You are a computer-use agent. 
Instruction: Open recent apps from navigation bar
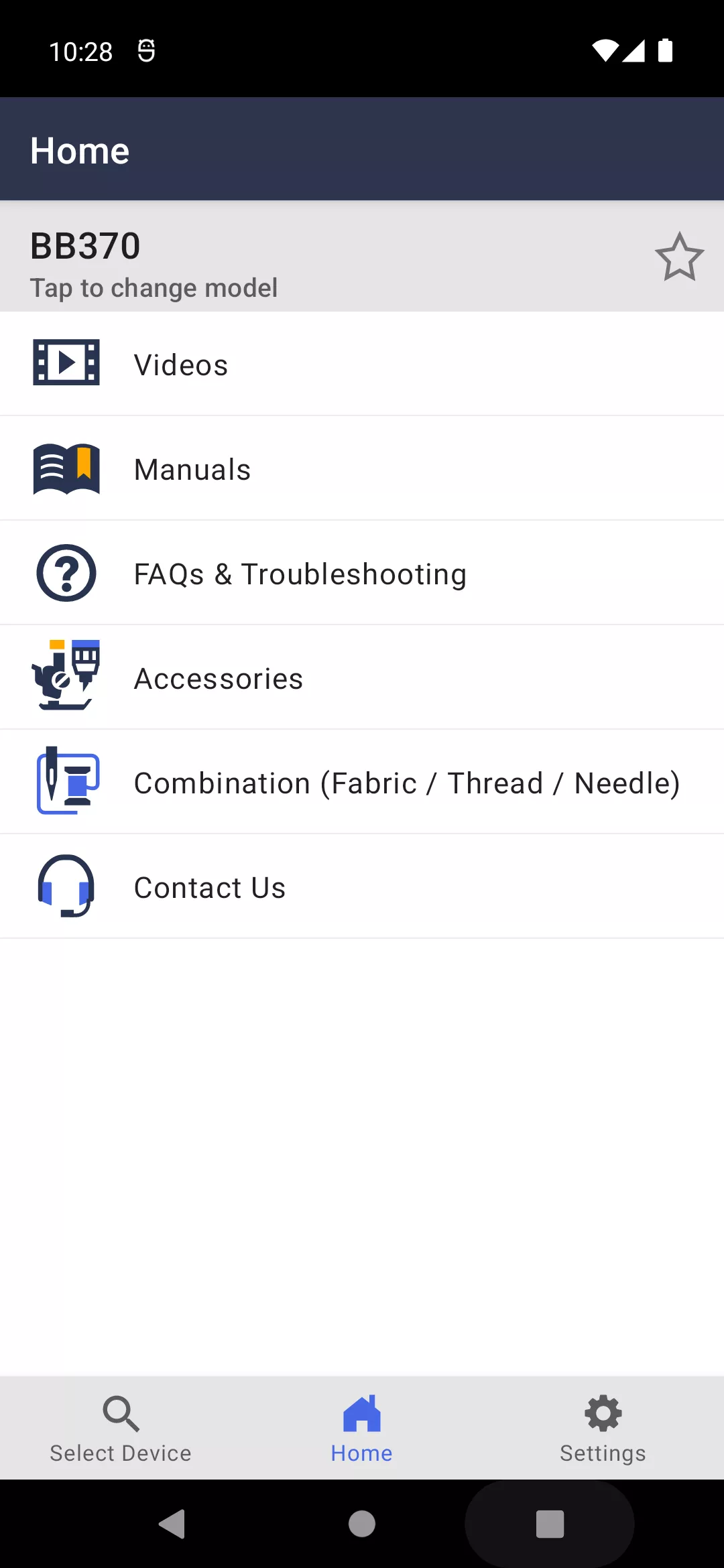[550, 1524]
